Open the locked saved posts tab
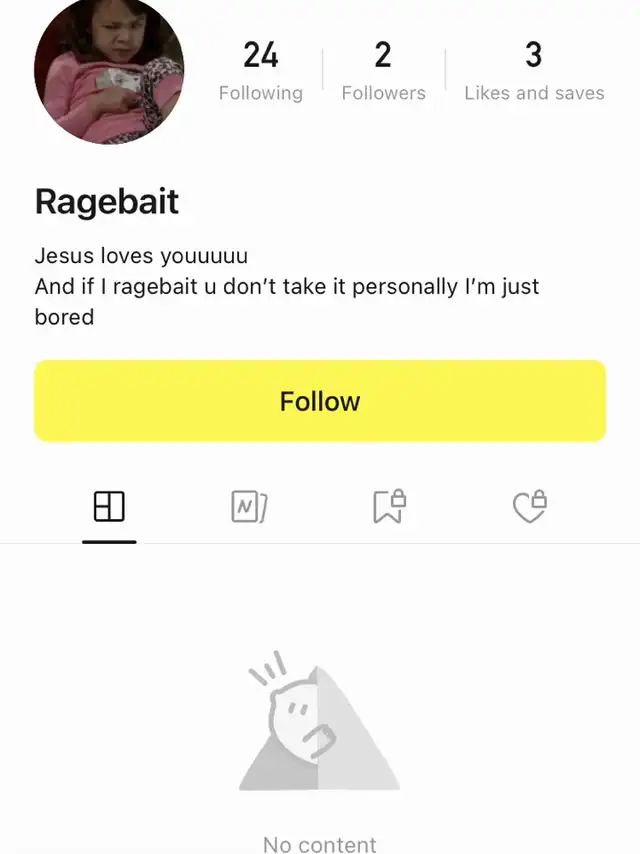Screen dimensions: 640x854 pyautogui.click(x=389, y=506)
